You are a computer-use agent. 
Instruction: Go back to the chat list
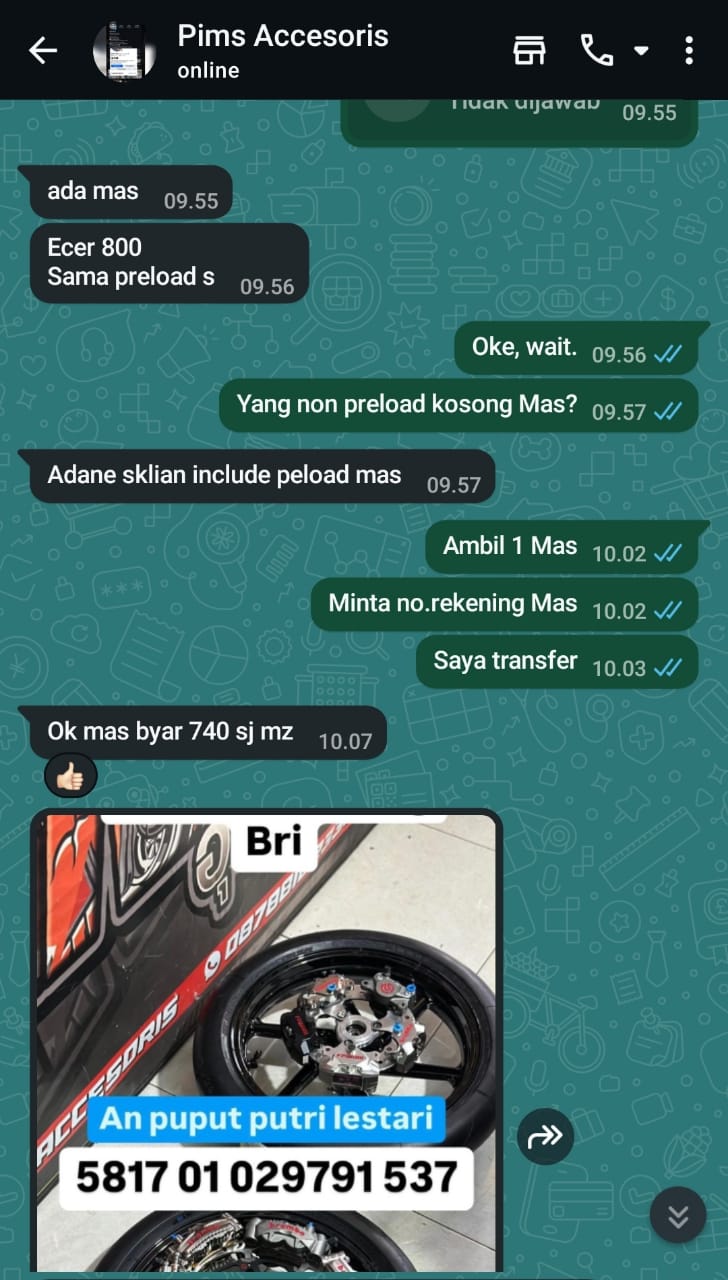click(x=42, y=51)
